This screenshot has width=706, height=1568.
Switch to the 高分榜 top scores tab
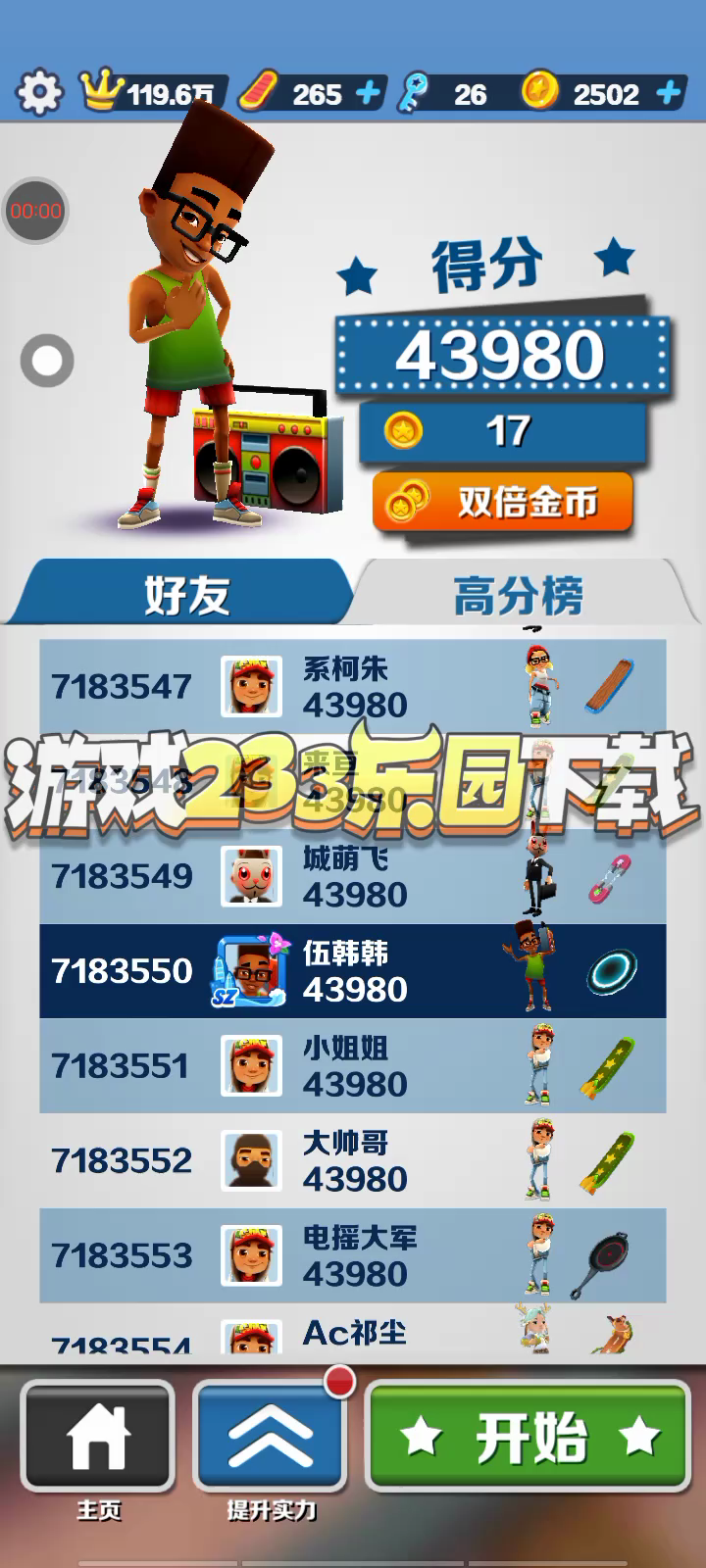click(x=520, y=594)
